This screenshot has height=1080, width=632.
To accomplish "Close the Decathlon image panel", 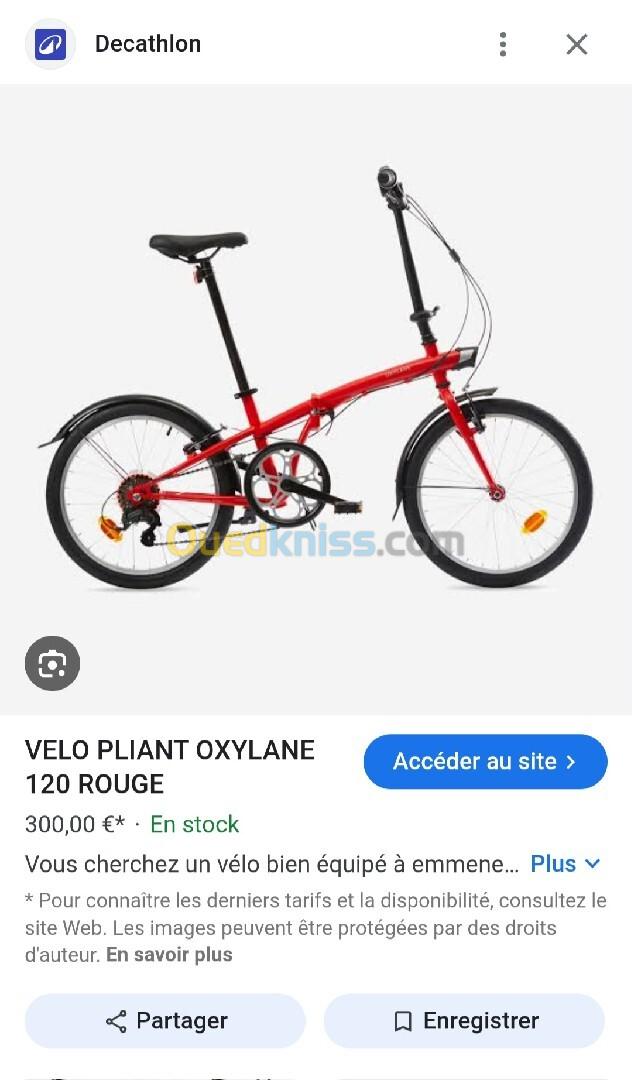I will pos(577,44).
